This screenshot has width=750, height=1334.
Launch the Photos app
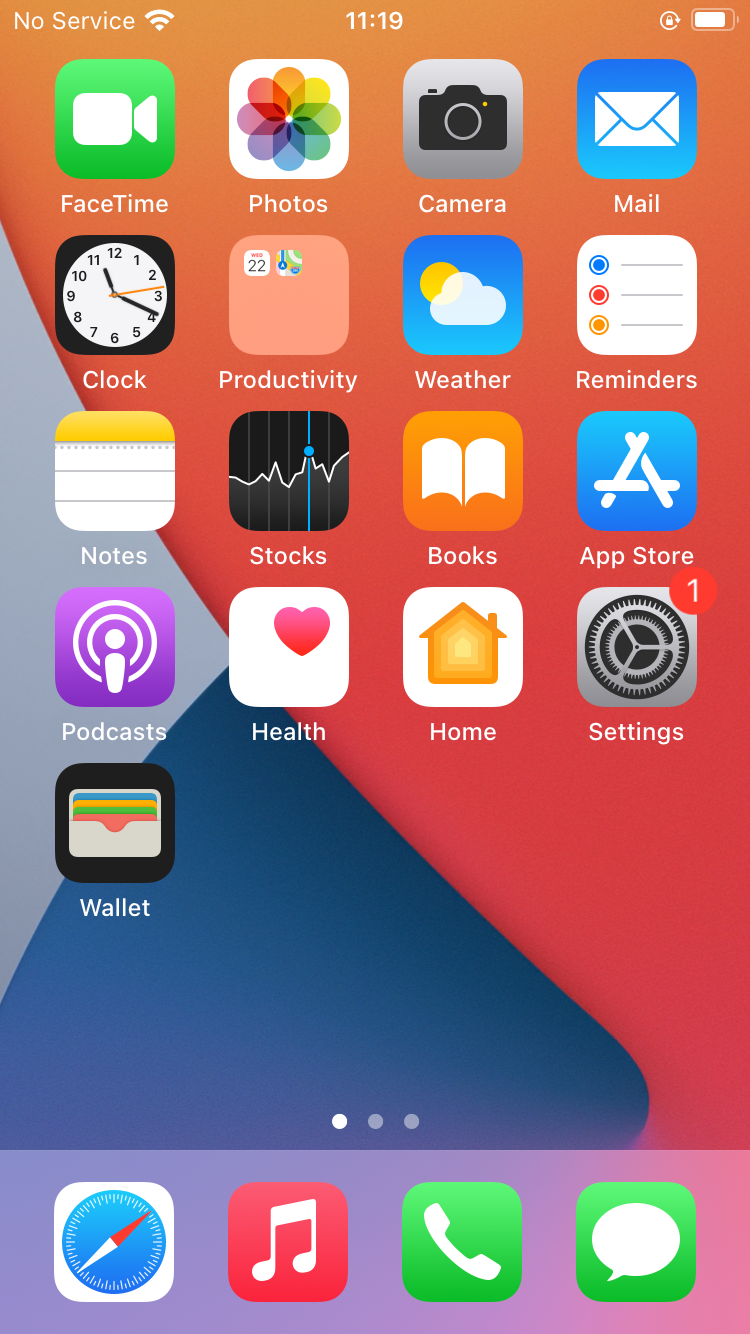click(289, 119)
